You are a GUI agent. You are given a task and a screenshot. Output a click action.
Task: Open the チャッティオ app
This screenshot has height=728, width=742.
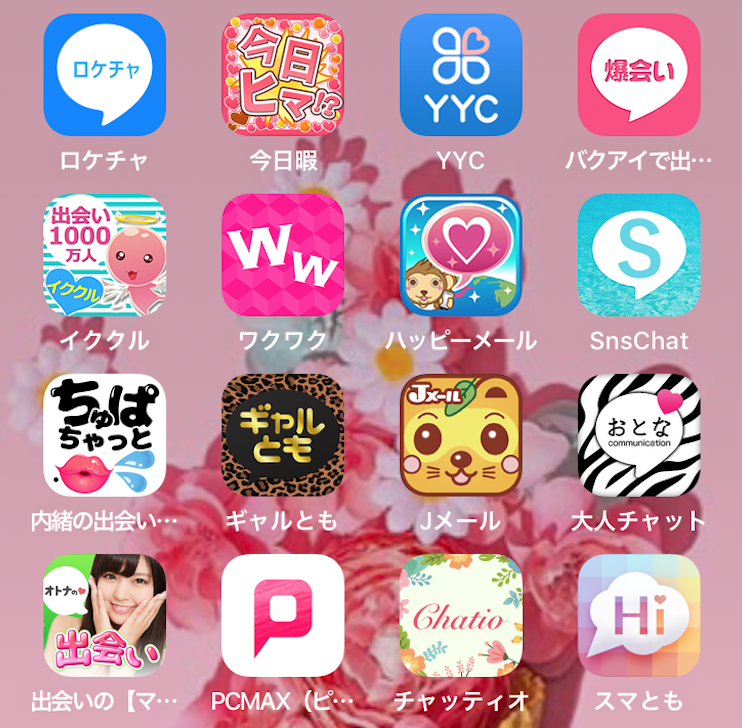coord(461,615)
